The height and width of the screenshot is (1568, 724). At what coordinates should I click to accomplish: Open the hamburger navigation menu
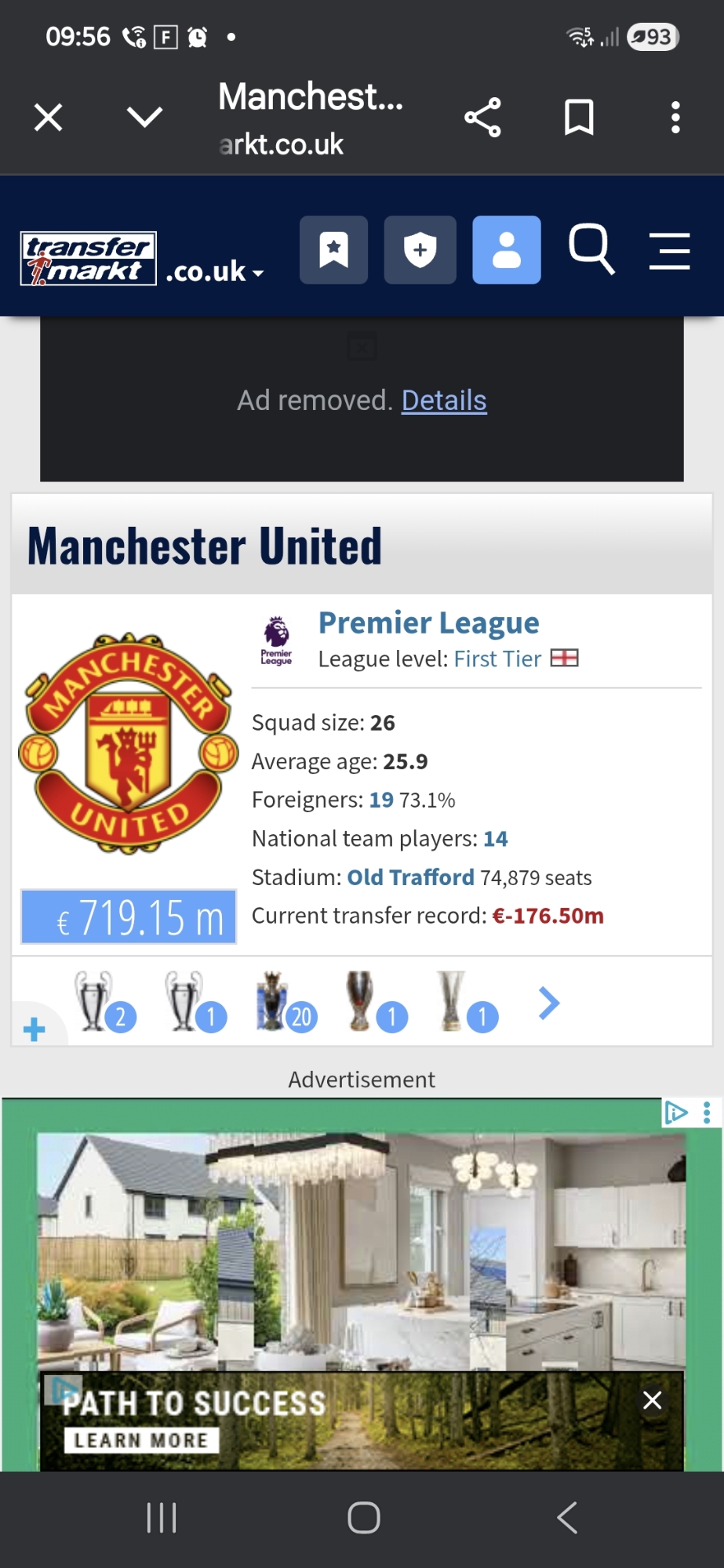(x=669, y=251)
